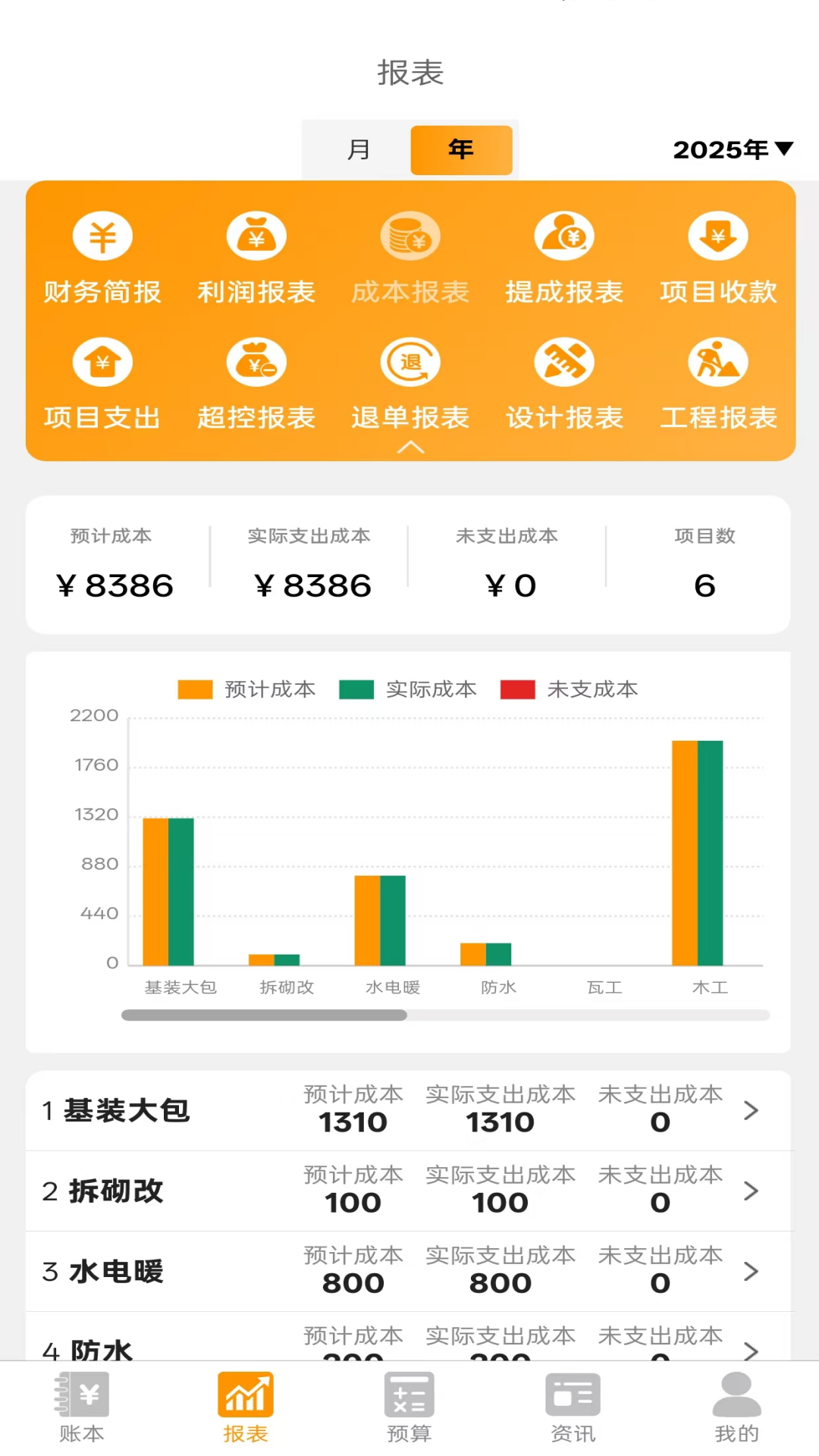Open the 退单报表 icon
Image resolution: width=819 pixels, height=1456 pixels.
[409, 383]
